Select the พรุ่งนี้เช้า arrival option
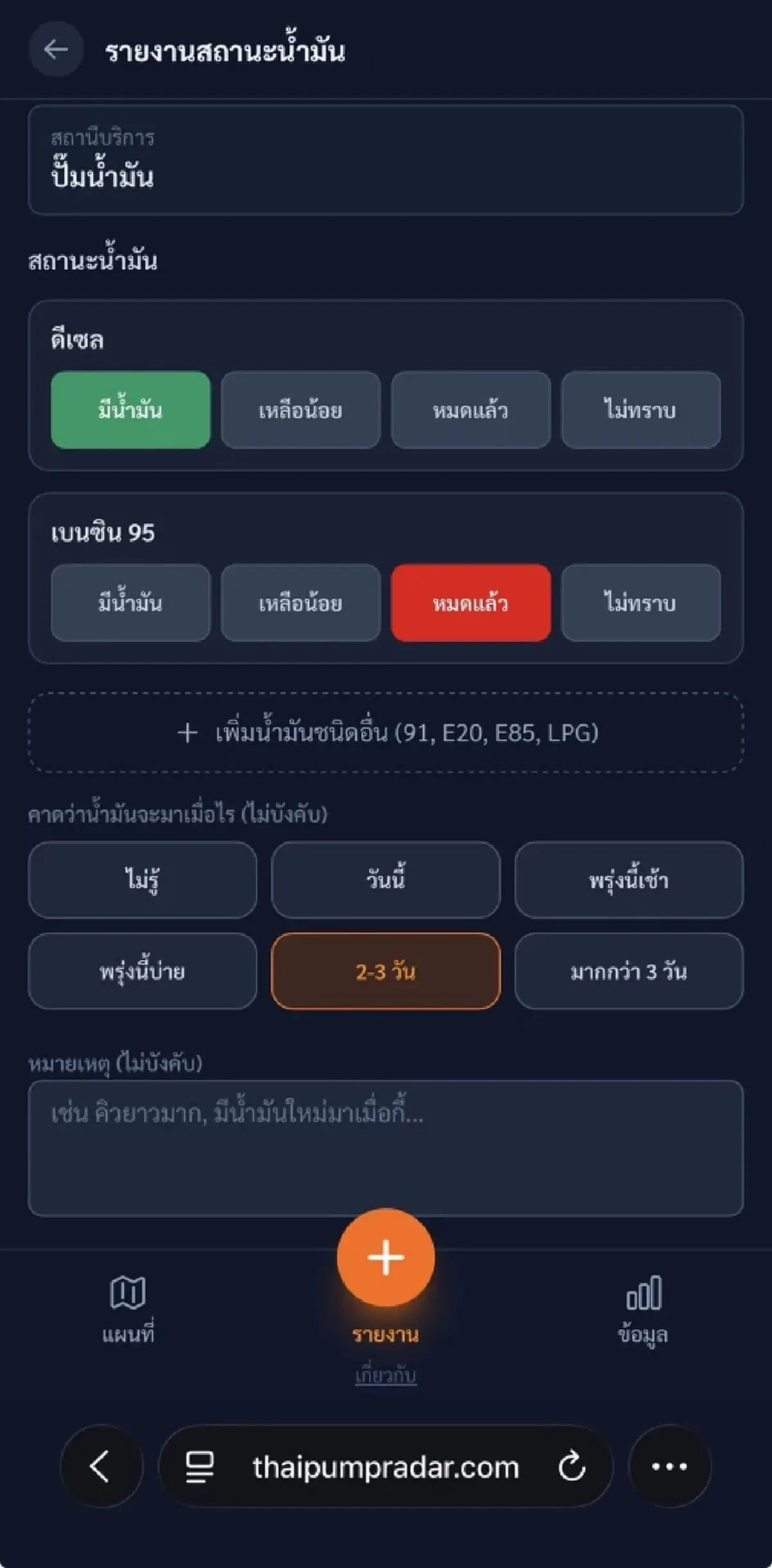 point(629,879)
